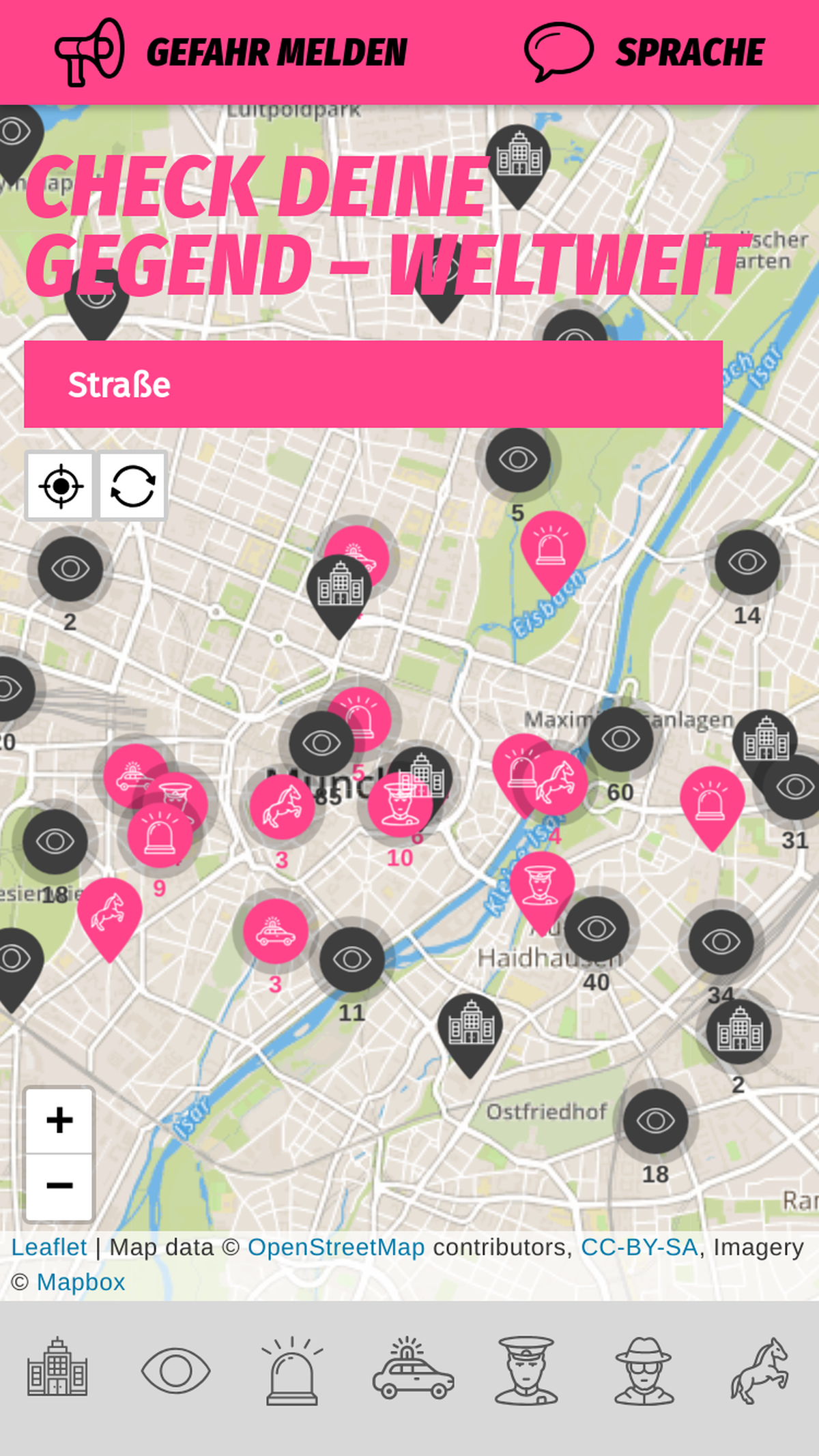This screenshot has height=1456, width=819.
Task: Open the eye cluster marker labeled 60
Action: point(620,740)
